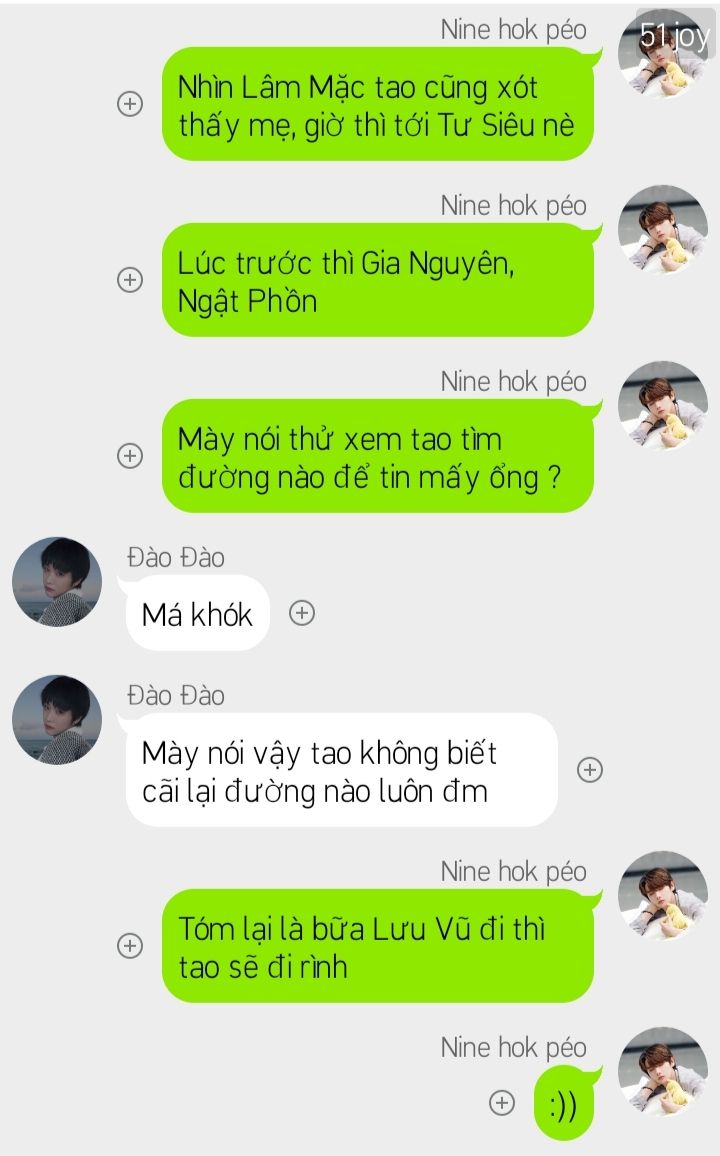Tap plus icon beside "Mày nói vậy tao" message
The height and width of the screenshot is (1156, 720).
[590, 770]
